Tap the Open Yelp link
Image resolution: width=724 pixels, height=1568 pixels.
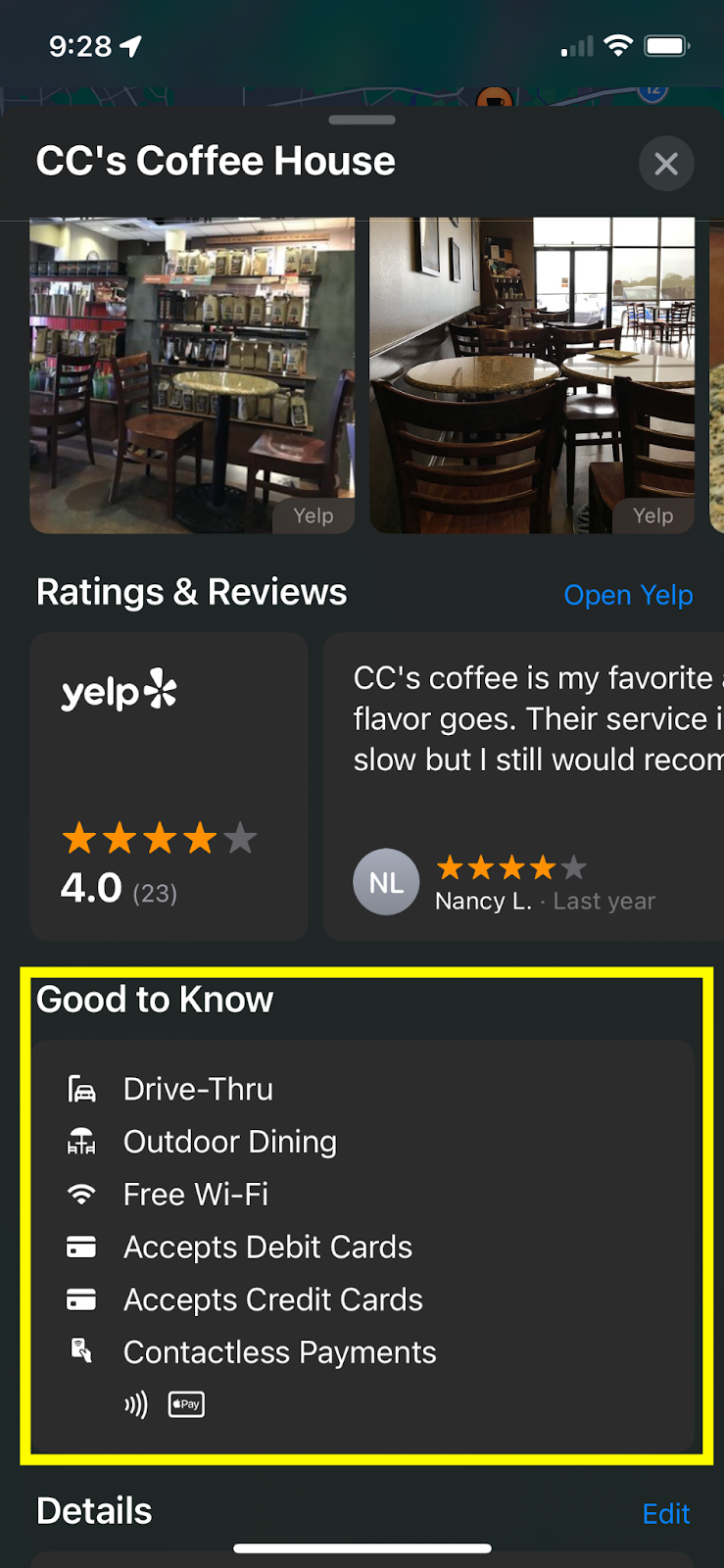coord(628,595)
